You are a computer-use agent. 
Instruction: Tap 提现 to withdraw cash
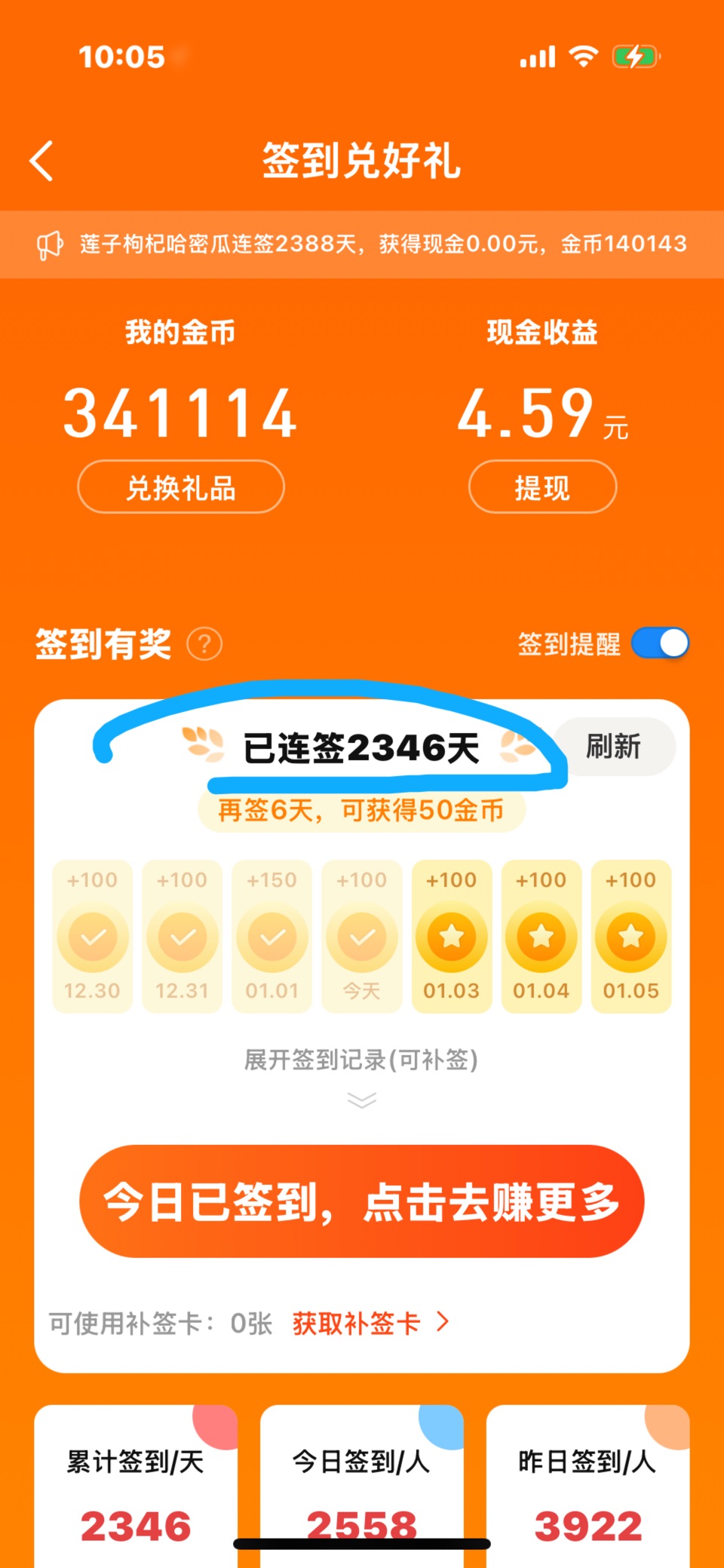click(542, 487)
